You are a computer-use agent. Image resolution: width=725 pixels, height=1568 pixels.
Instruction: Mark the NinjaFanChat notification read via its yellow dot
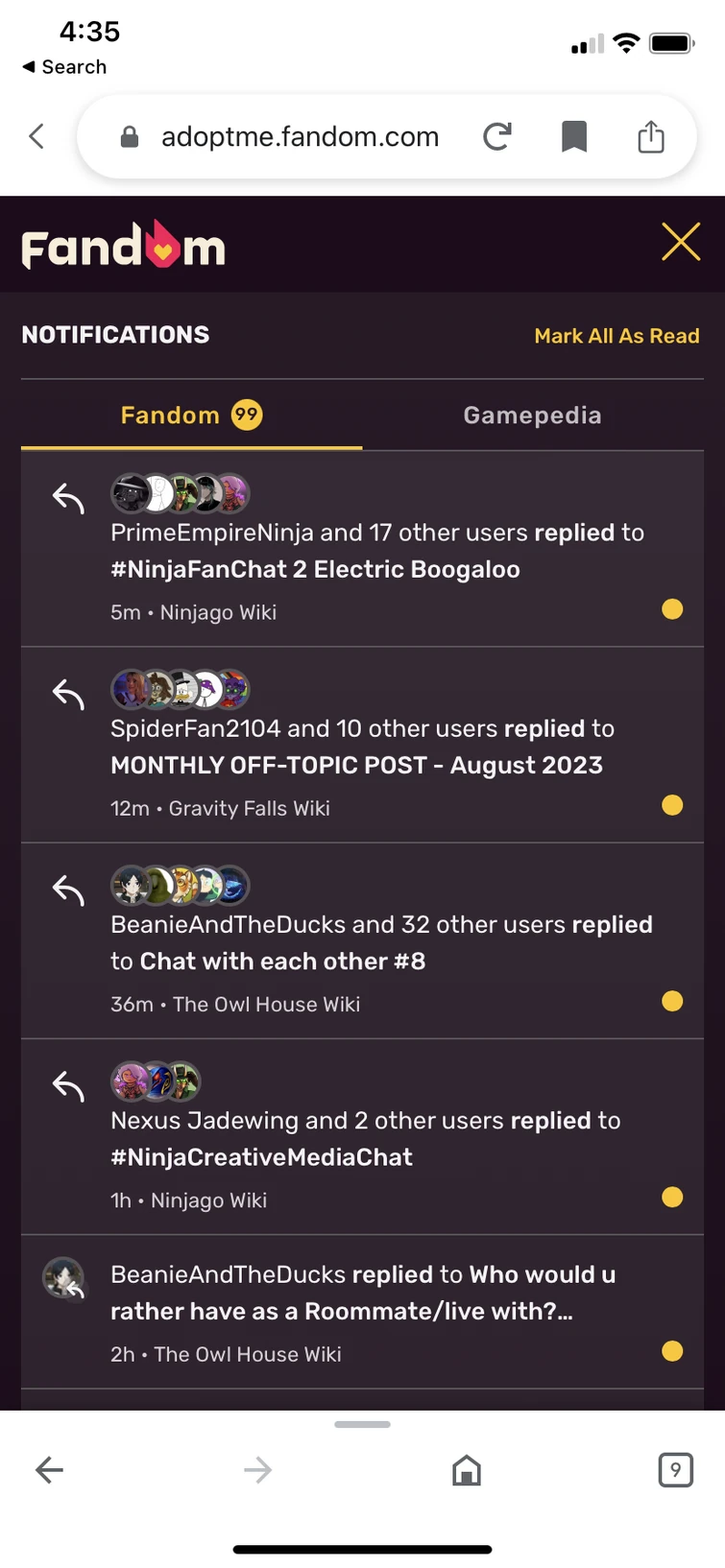click(672, 608)
